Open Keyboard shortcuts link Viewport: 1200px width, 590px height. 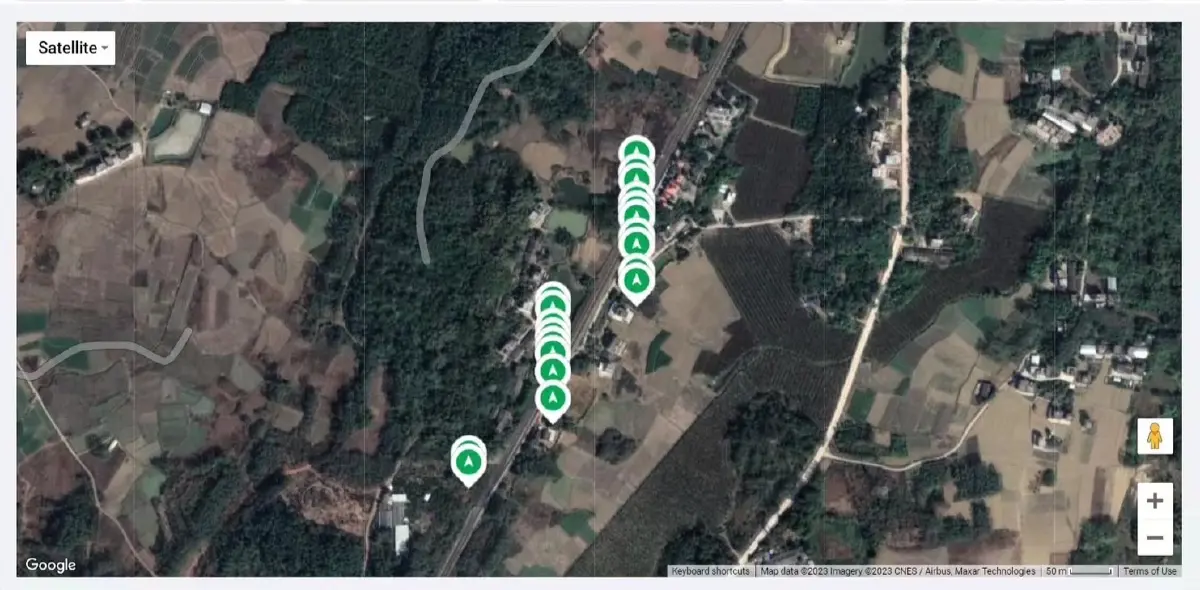tap(710, 571)
